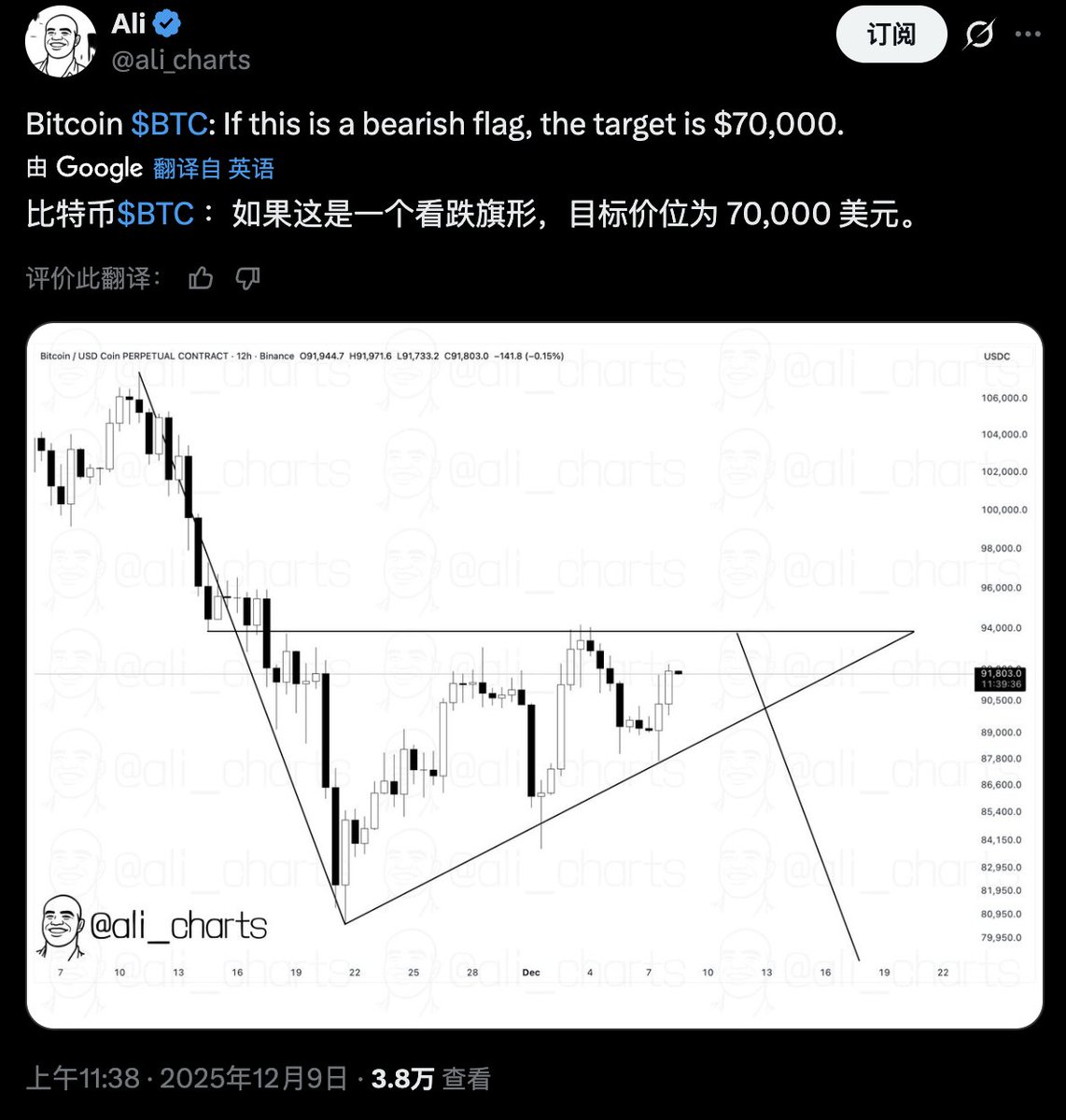The image size is (1066, 1120).
Task: Open the $BTC cashtag in the translated text
Action: (x=155, y=214)
